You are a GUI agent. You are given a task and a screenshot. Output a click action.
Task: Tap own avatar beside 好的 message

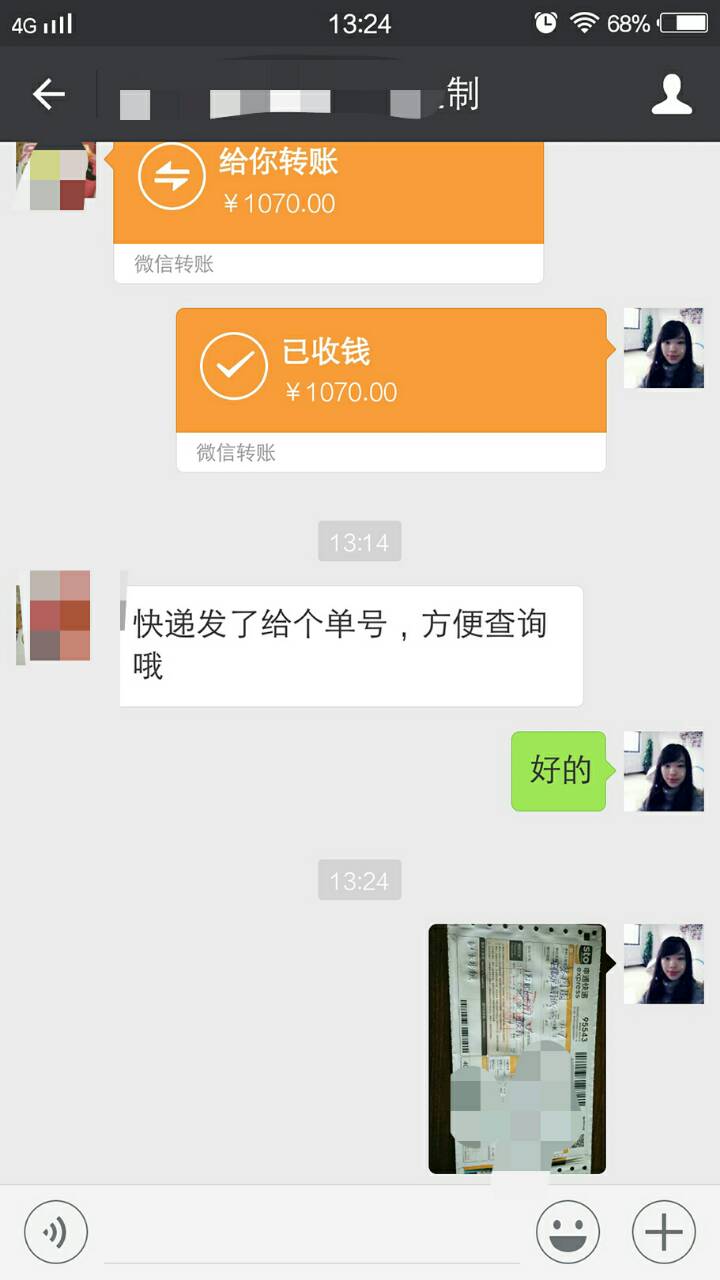[663, 771]
